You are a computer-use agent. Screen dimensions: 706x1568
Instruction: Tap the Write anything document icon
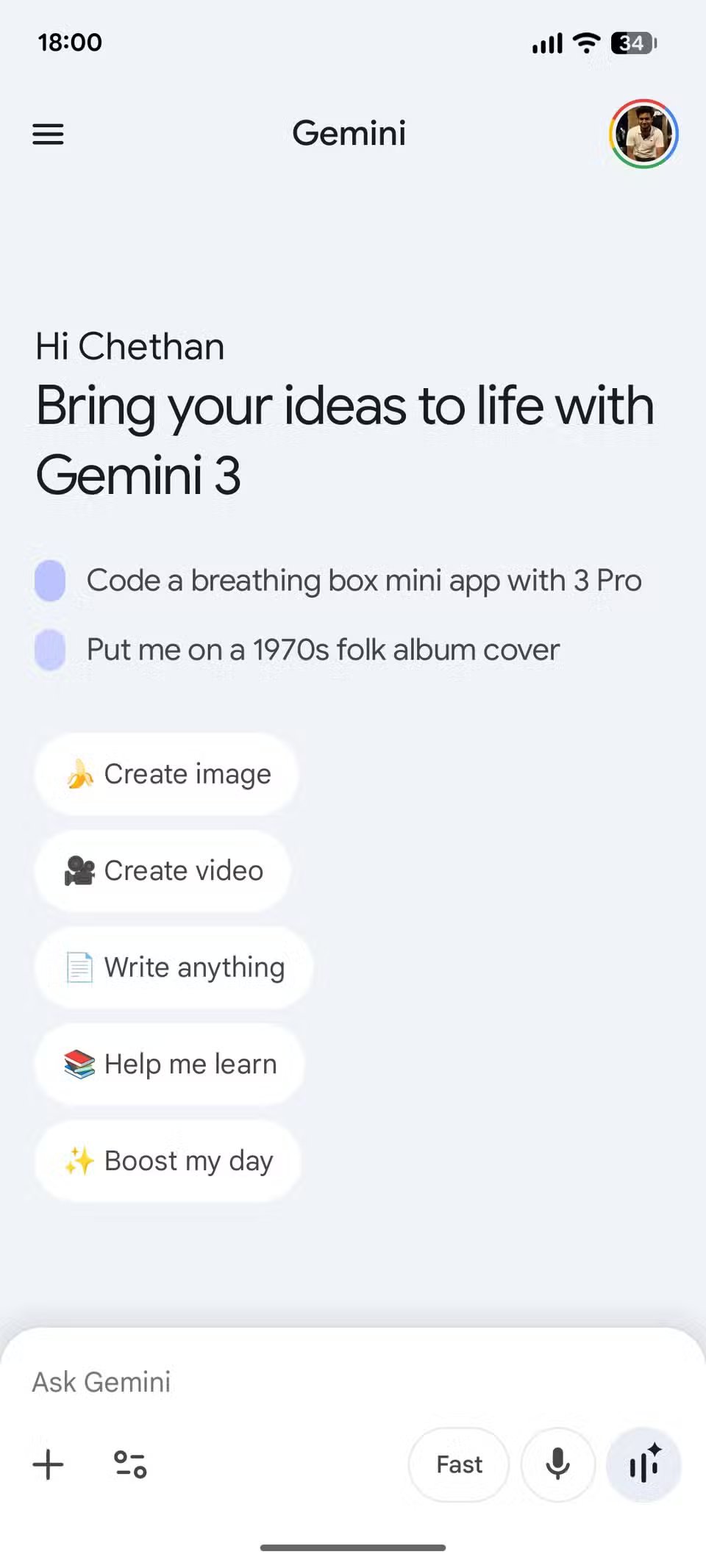pyautogui.click(x=79, y=967)
